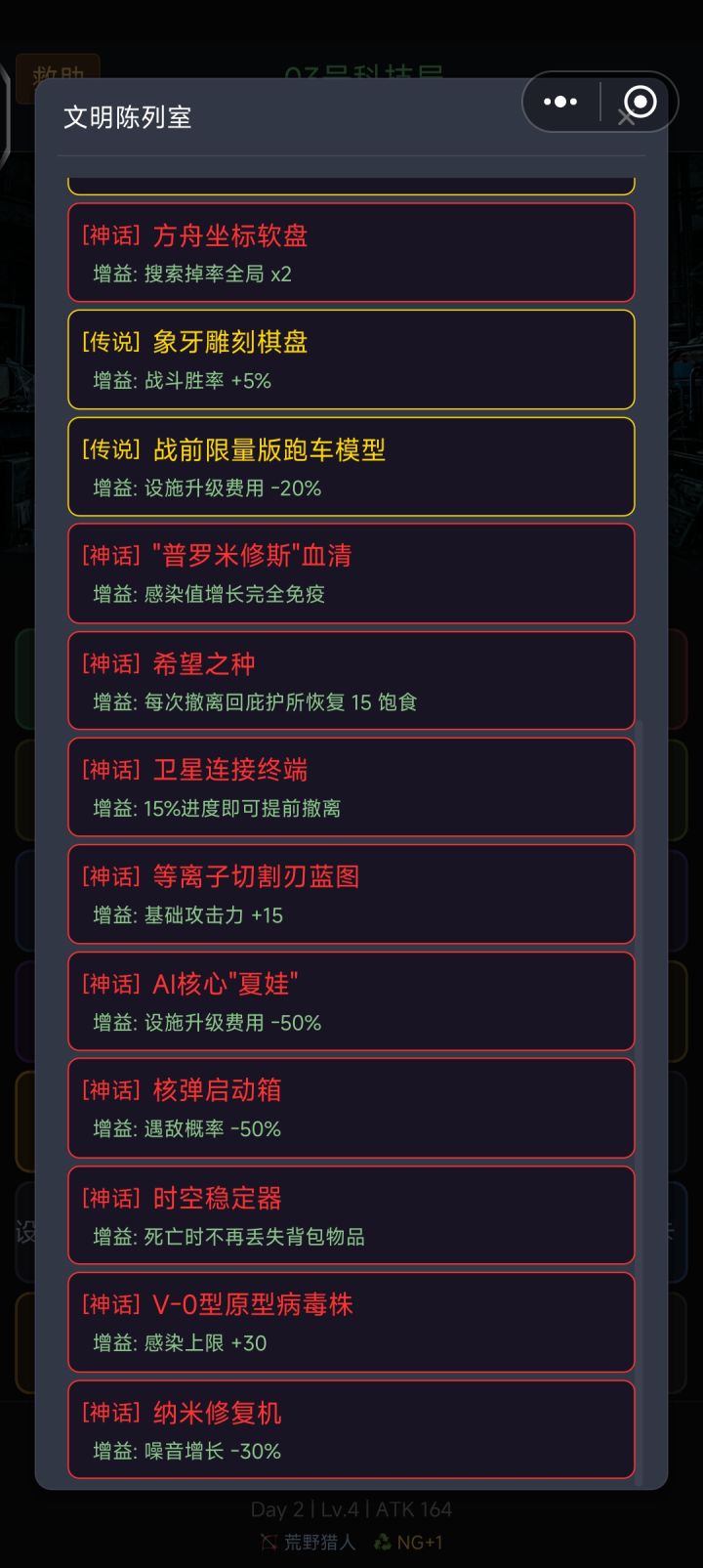Image resolution: width=703 pixels, height=1568 pixels.
Task: Tap the 纳米修复机 card at bottom
Action: 350,1429
